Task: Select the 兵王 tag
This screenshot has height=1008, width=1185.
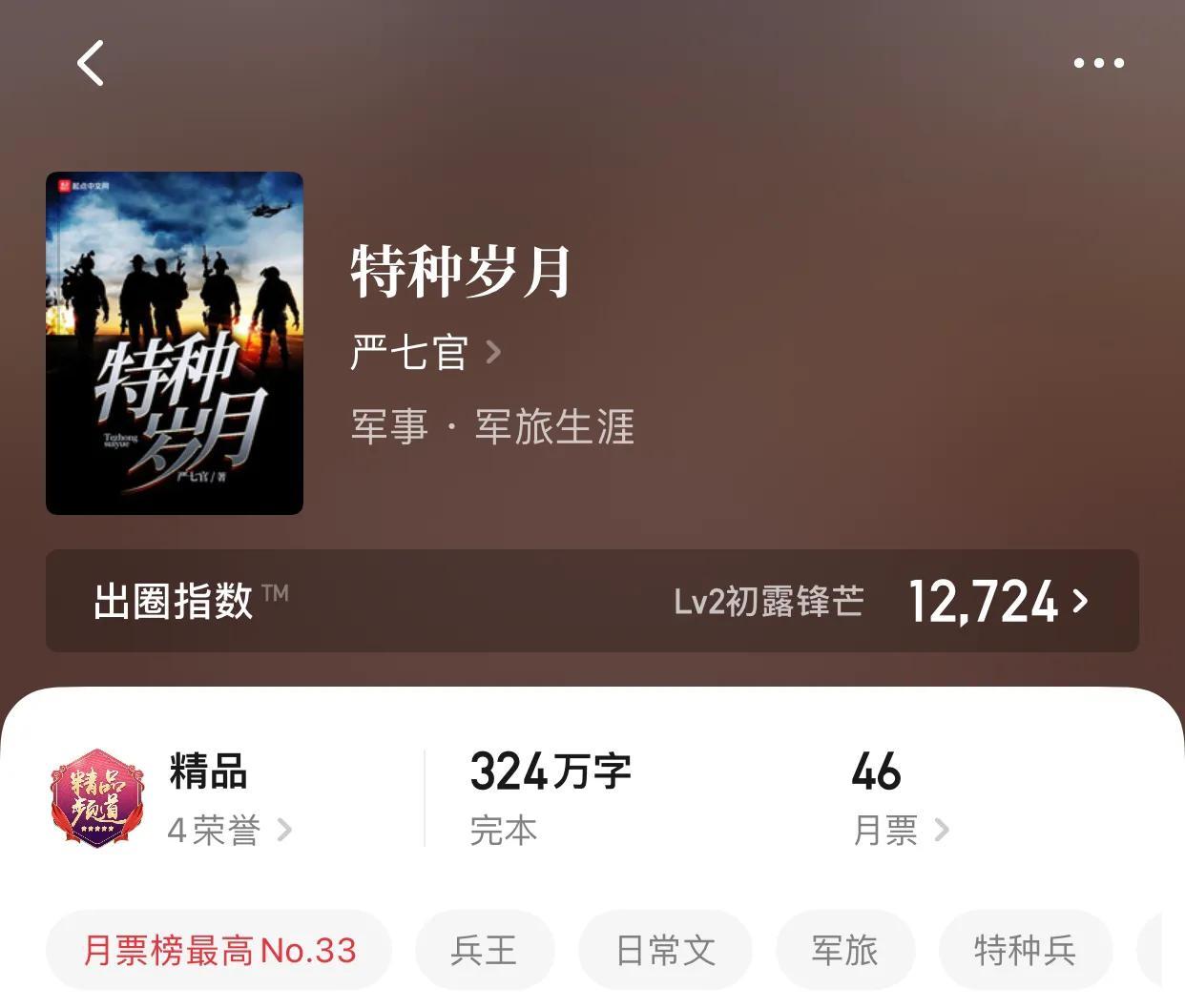Action: tap(484, 950)
